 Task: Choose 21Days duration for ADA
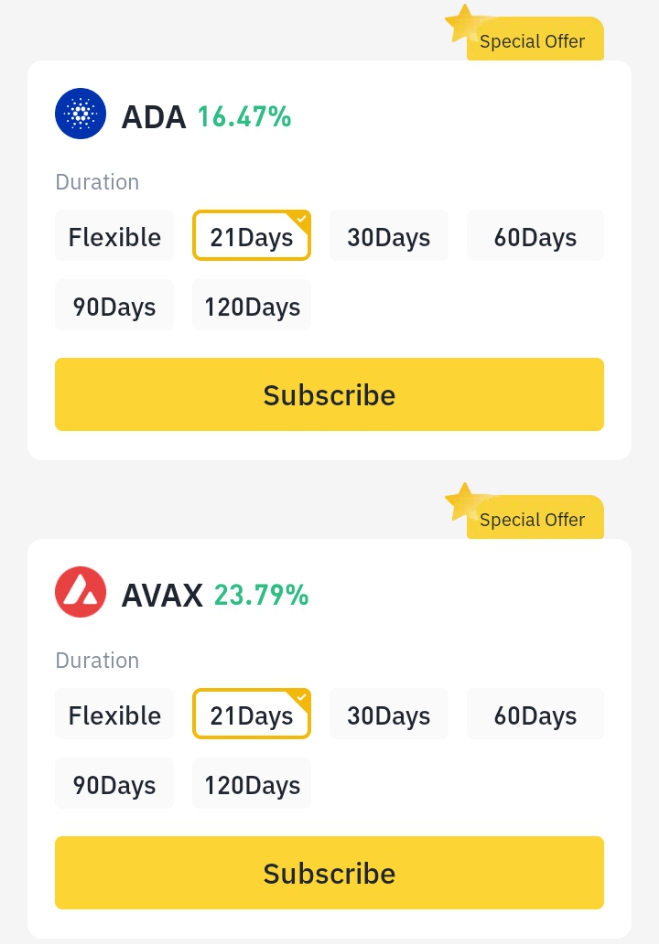click(x=251, y=236)
